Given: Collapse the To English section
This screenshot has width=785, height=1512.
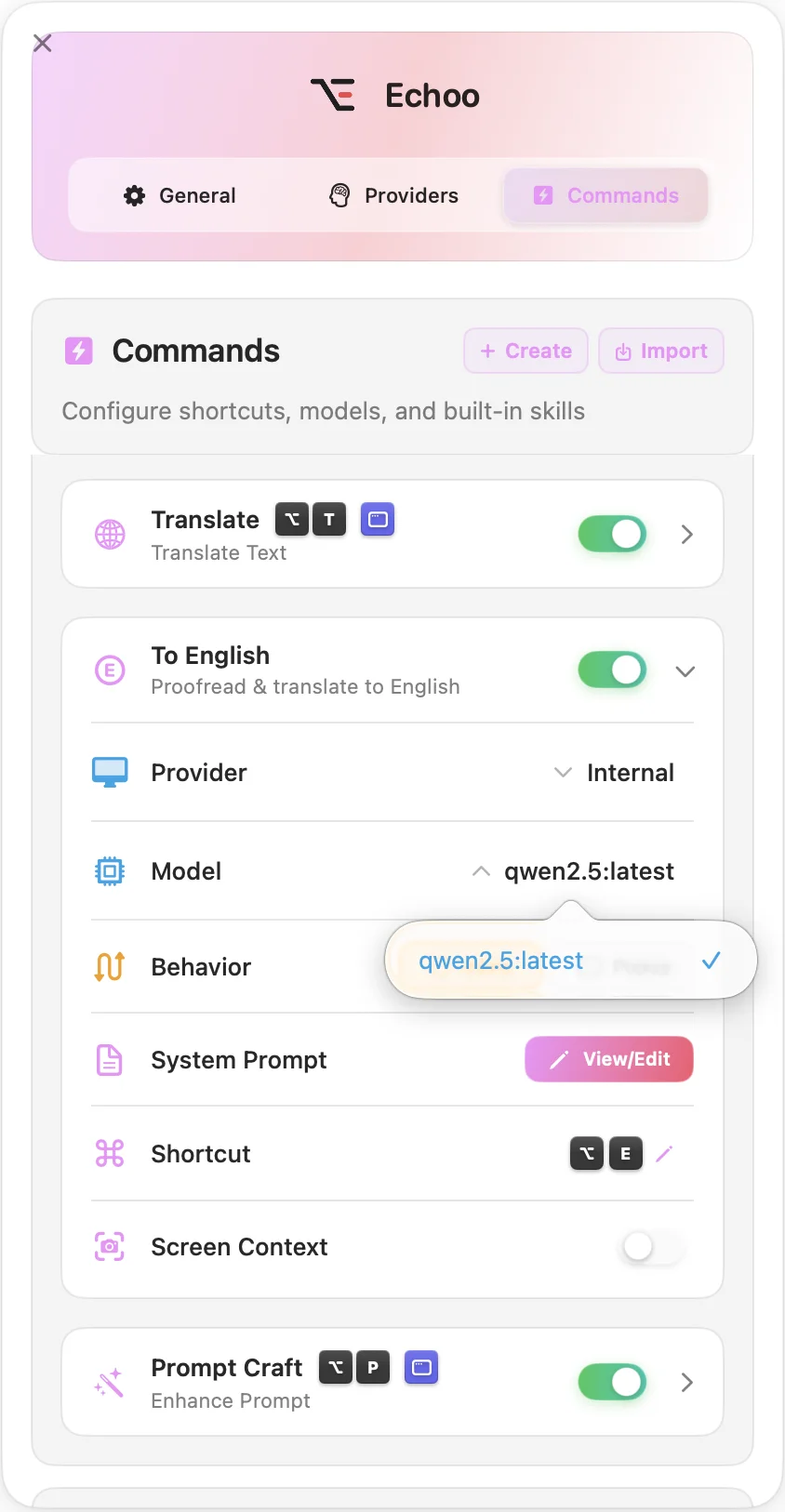Looking at the screenshot, I should [685, 671].
